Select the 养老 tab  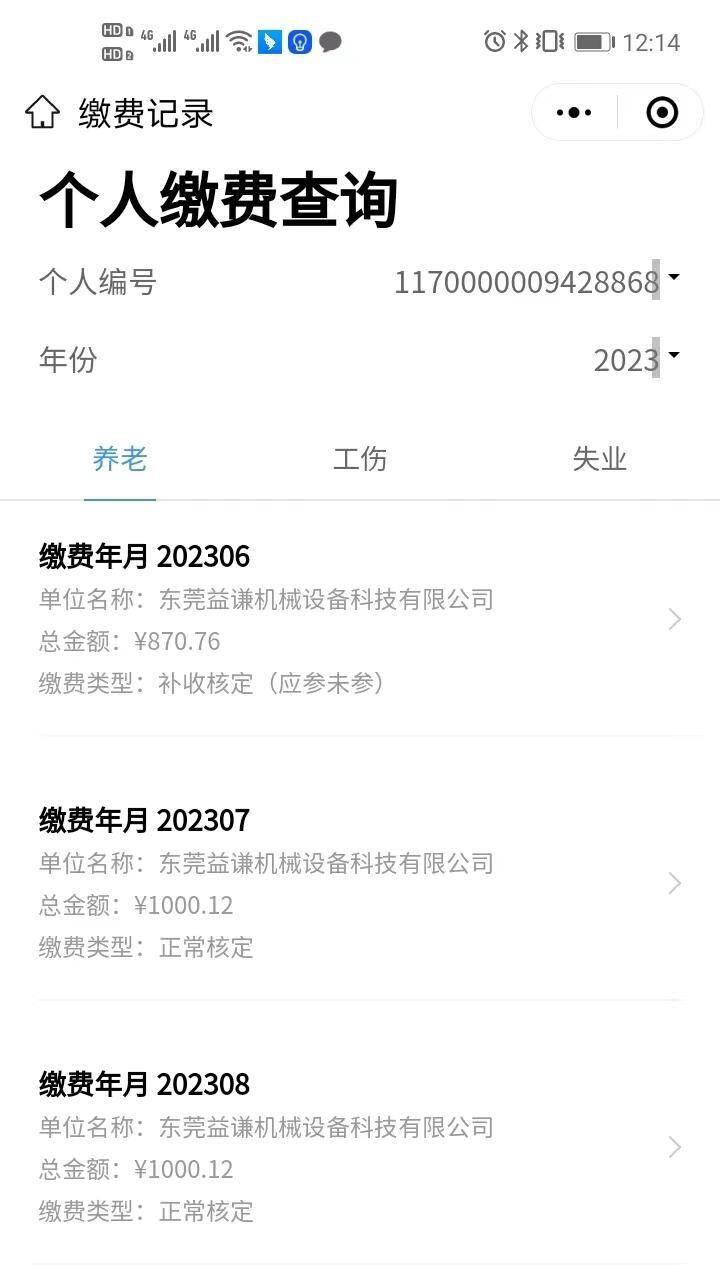pos(120,459)
